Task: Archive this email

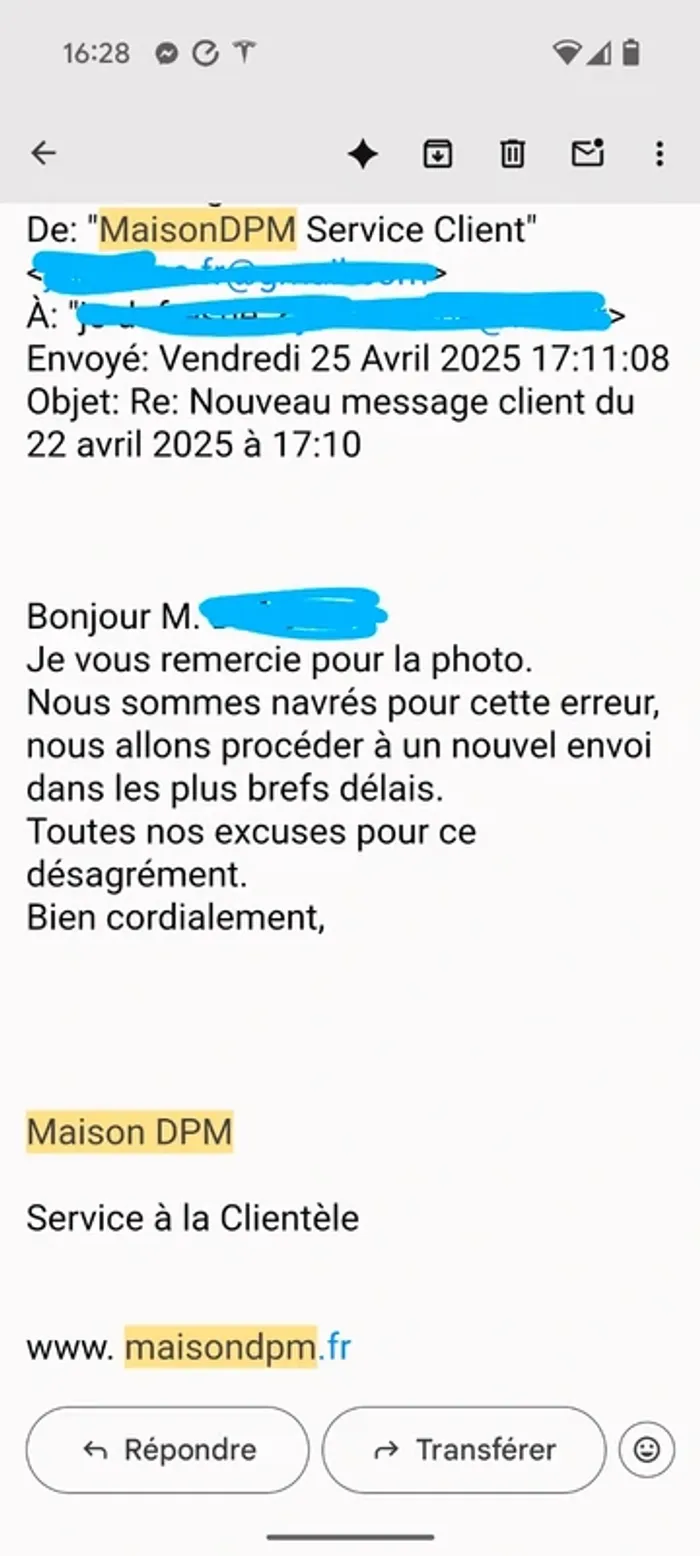Action: (x=437, y=154)
